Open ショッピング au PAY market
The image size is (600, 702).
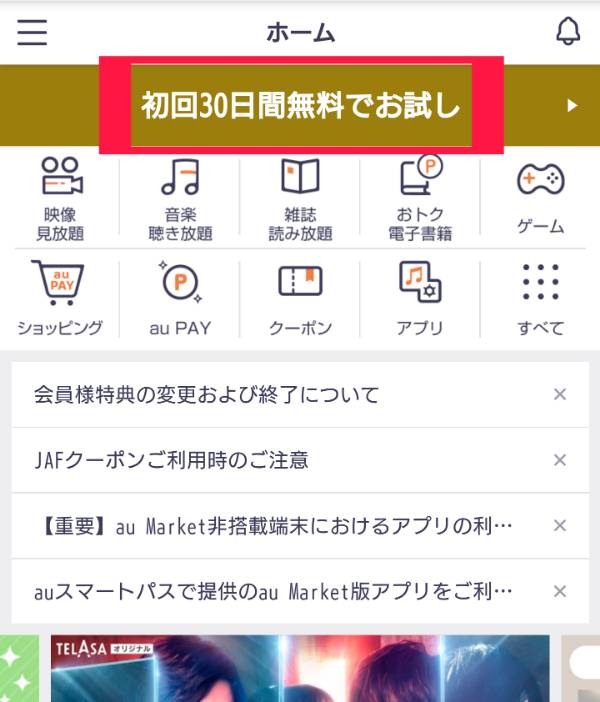click(x=60, y=298)
